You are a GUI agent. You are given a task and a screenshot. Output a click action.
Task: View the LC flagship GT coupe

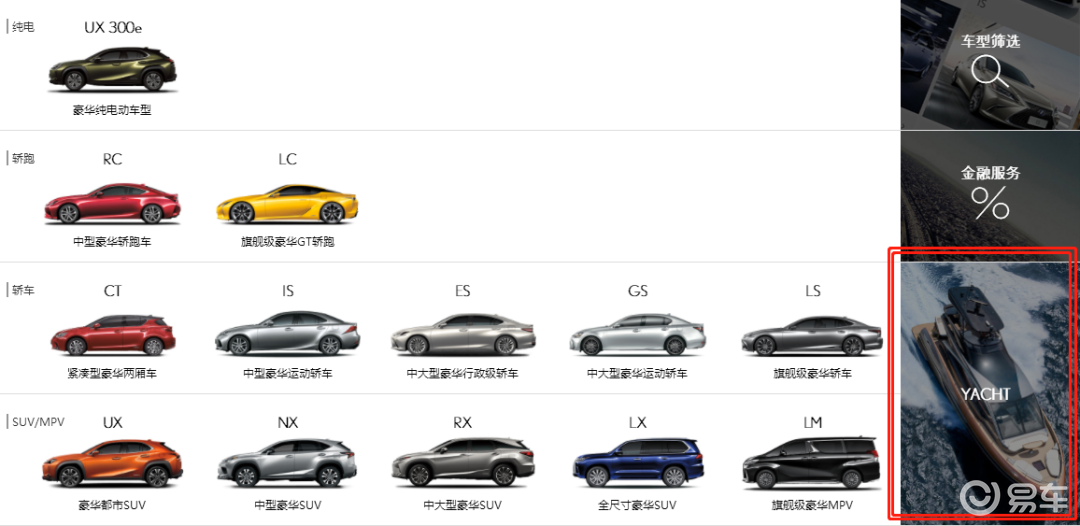[x=287, y=203]
